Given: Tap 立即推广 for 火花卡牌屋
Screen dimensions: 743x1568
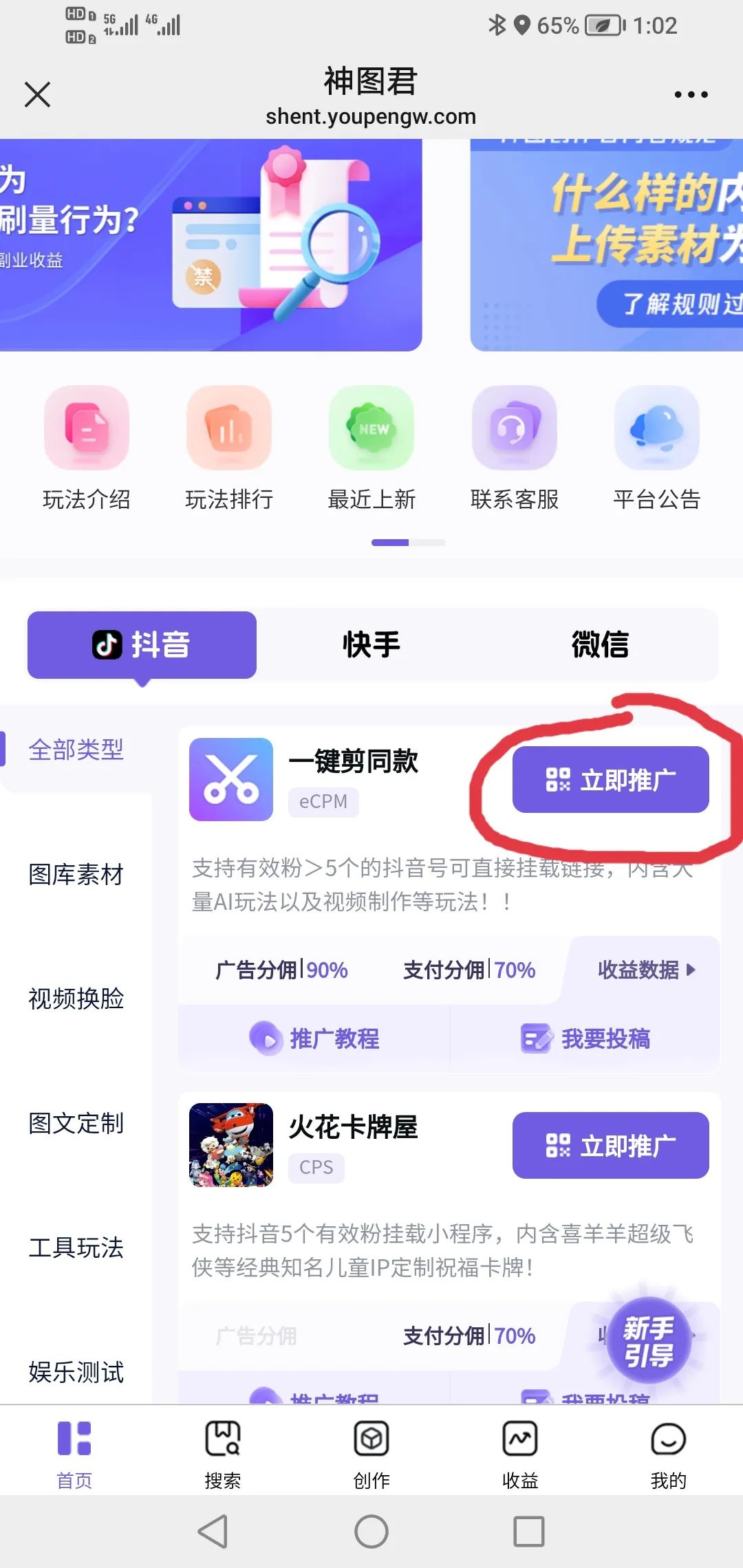Looking at the screenshot, I should click(x=610, y=1146).
